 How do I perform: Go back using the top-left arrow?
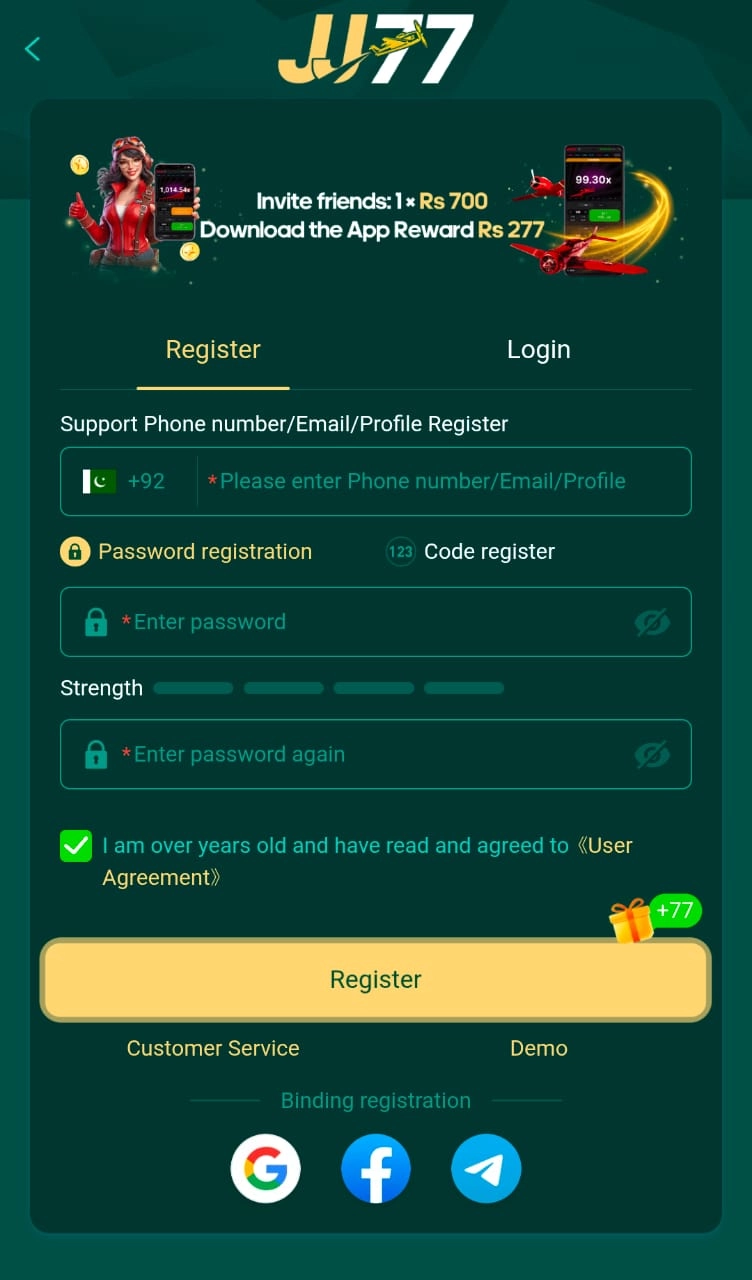(x=33, y=48)
